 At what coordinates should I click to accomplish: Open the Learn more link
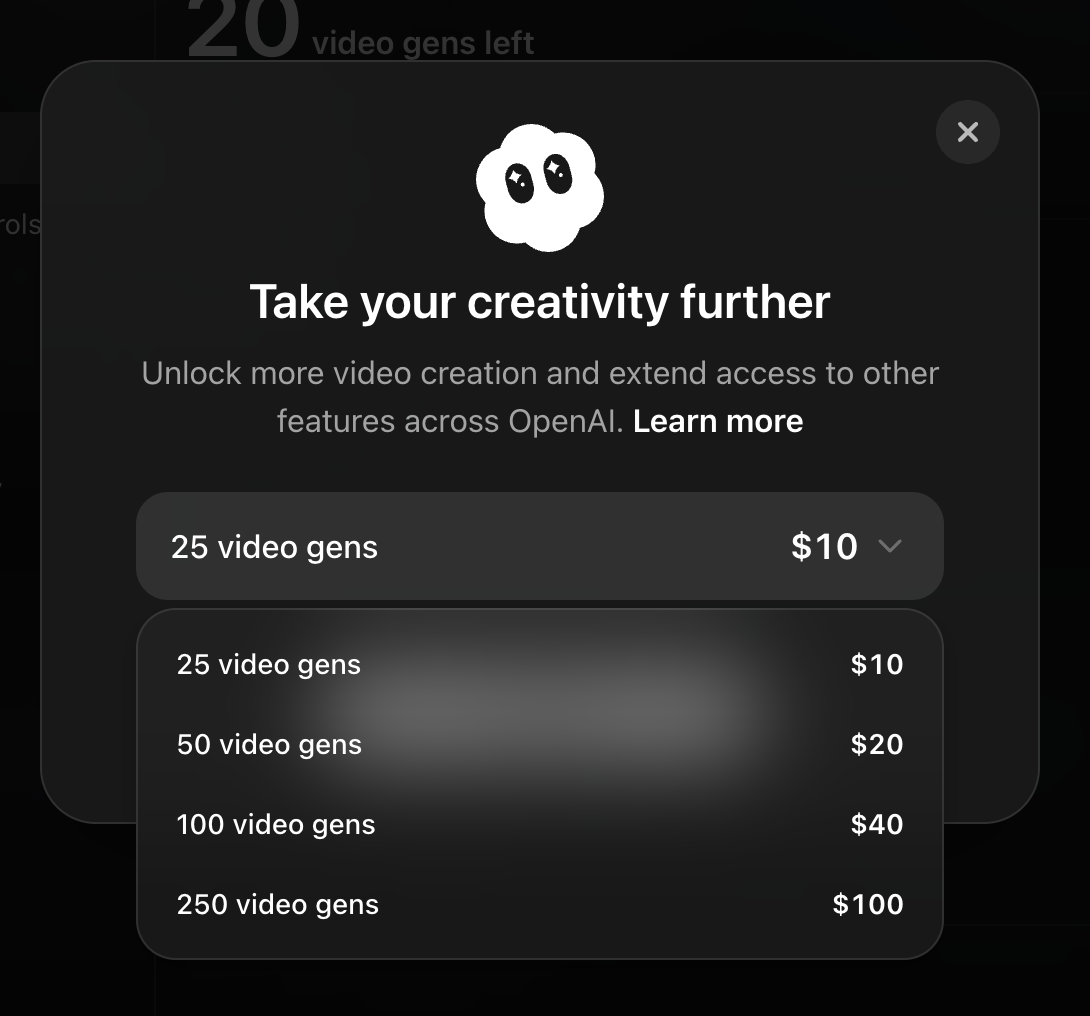coord(717,421)
